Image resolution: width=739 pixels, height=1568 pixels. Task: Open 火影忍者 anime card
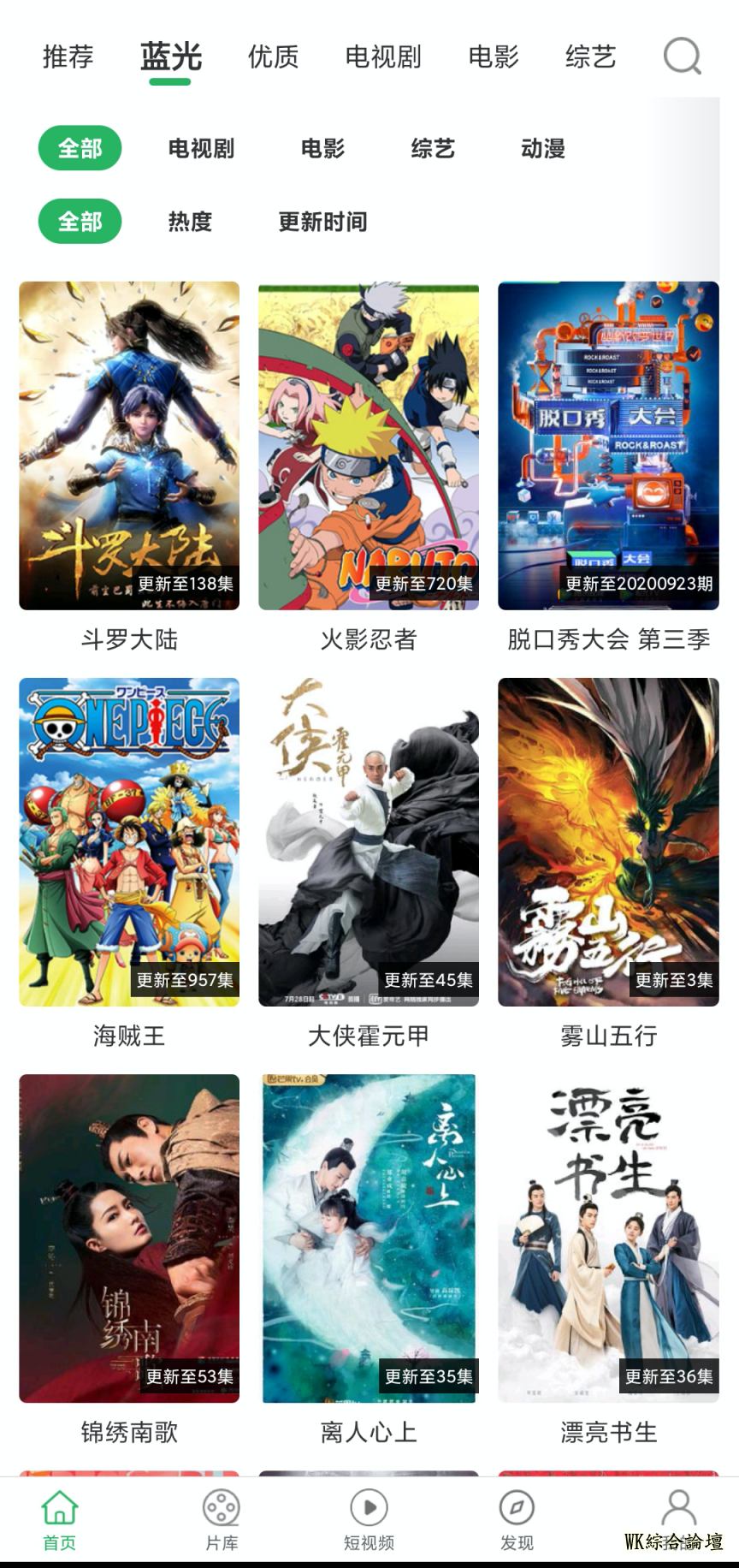(x=369, y=445)
